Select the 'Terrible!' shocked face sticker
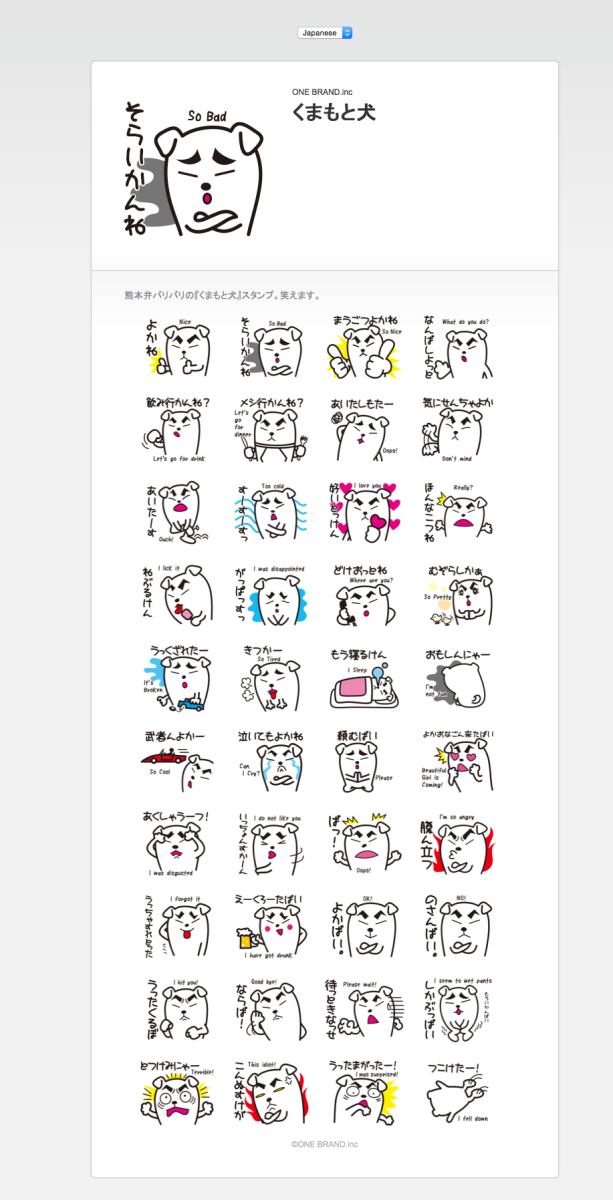 (178, 1093)
